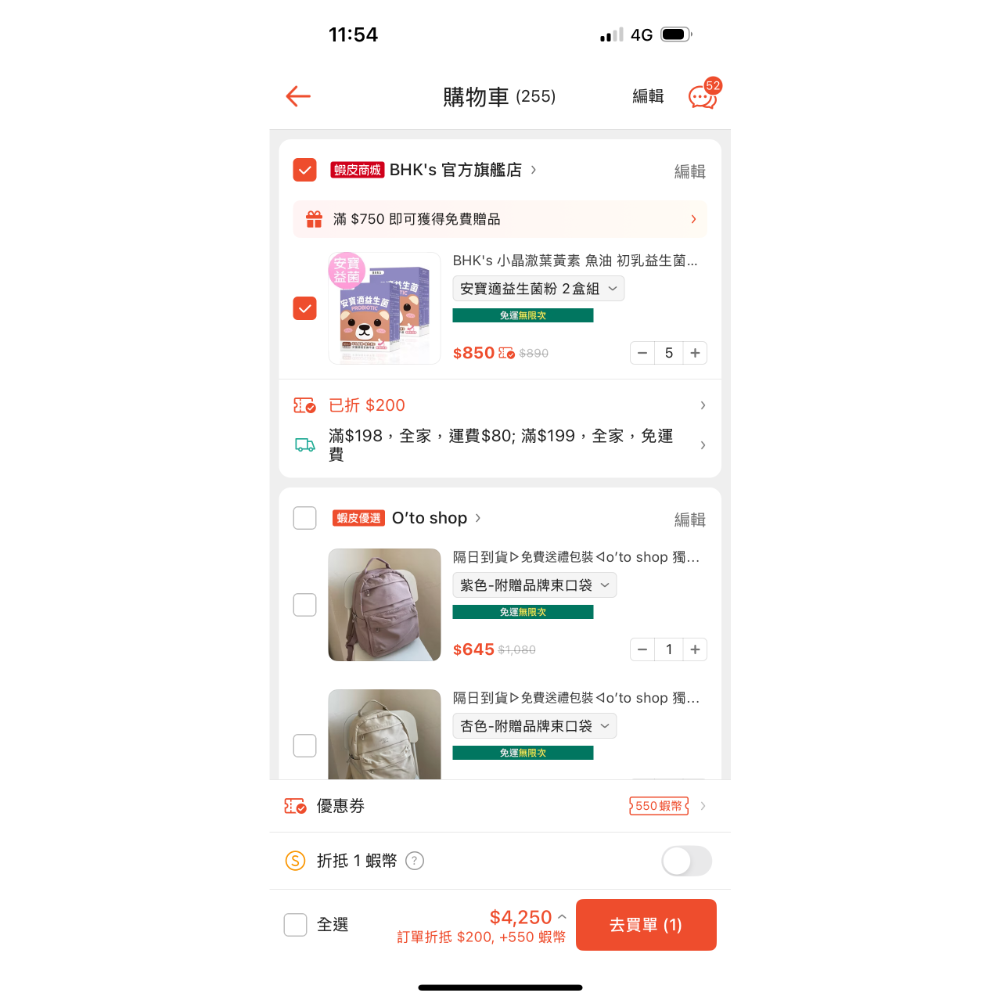
Task: Open shipping fee info for 全家
Action: coord(500,445)
